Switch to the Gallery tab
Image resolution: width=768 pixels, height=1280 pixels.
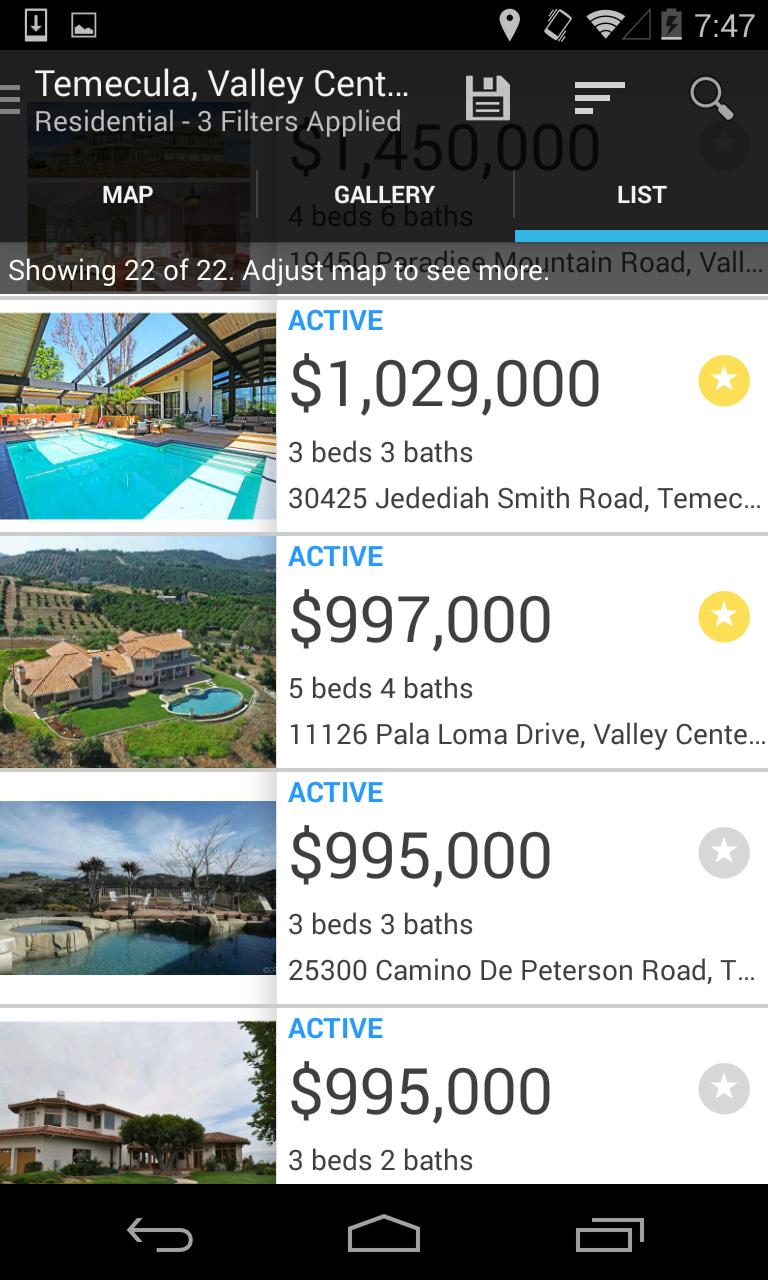click(384, 195)
